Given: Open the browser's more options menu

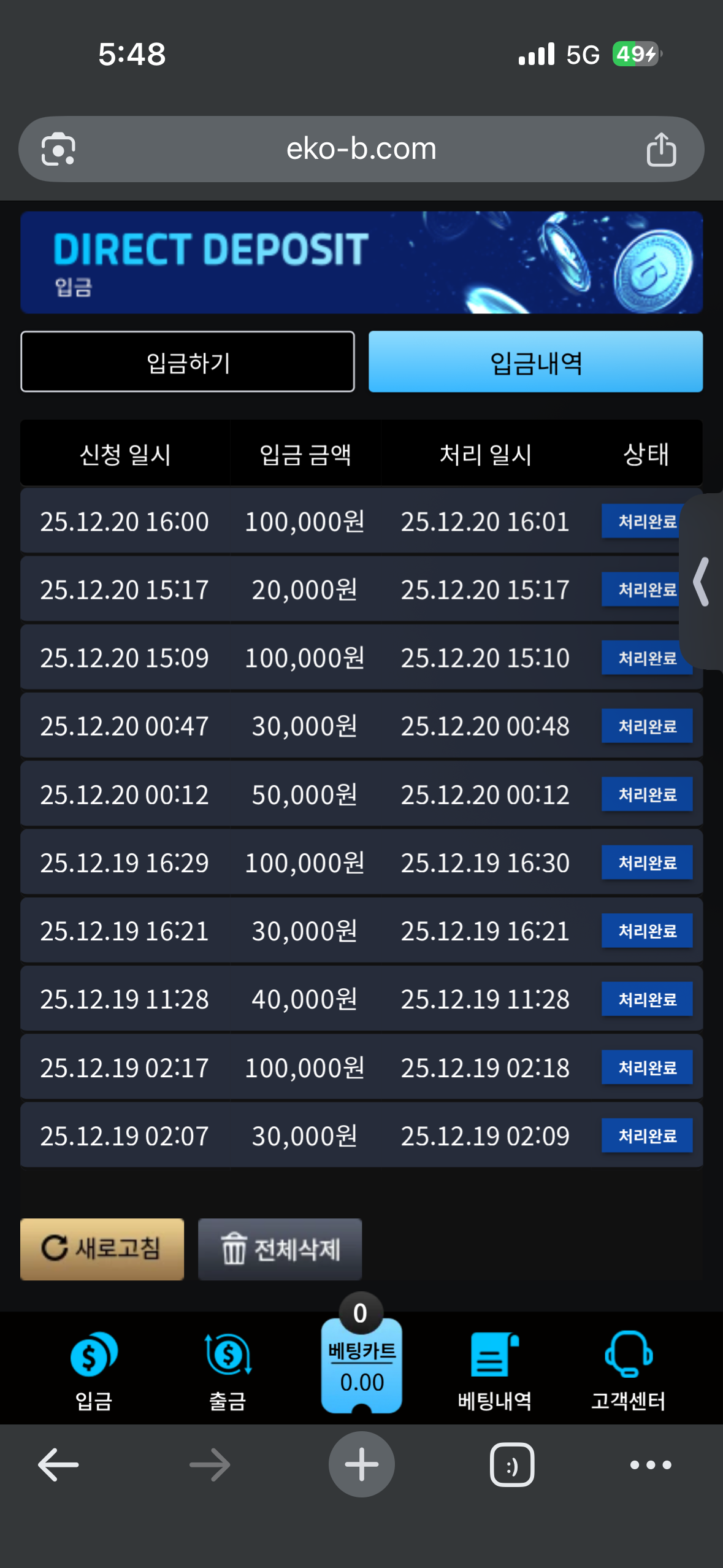Looking at the screenshot, I should (x=651, y=1465).
